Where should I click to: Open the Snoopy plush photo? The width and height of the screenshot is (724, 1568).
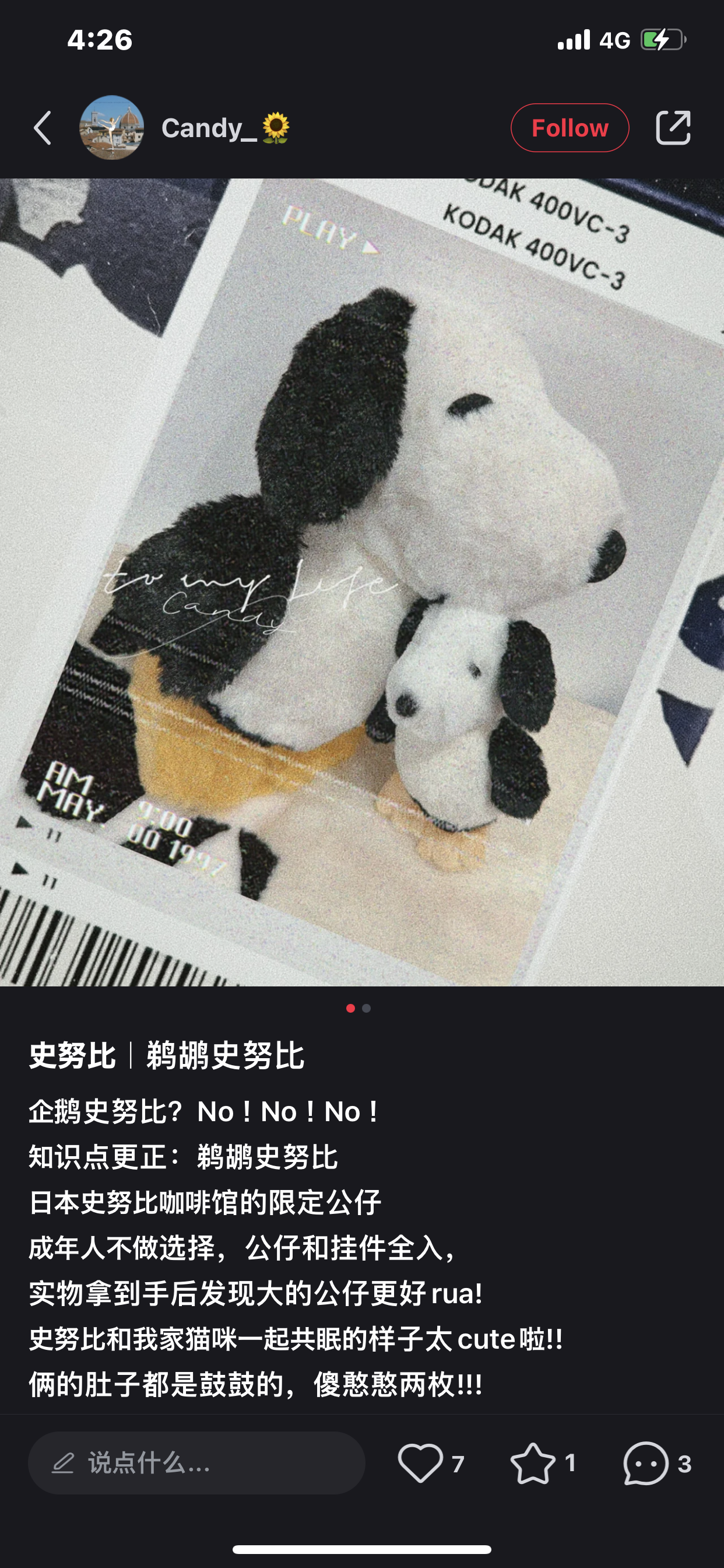362,582
